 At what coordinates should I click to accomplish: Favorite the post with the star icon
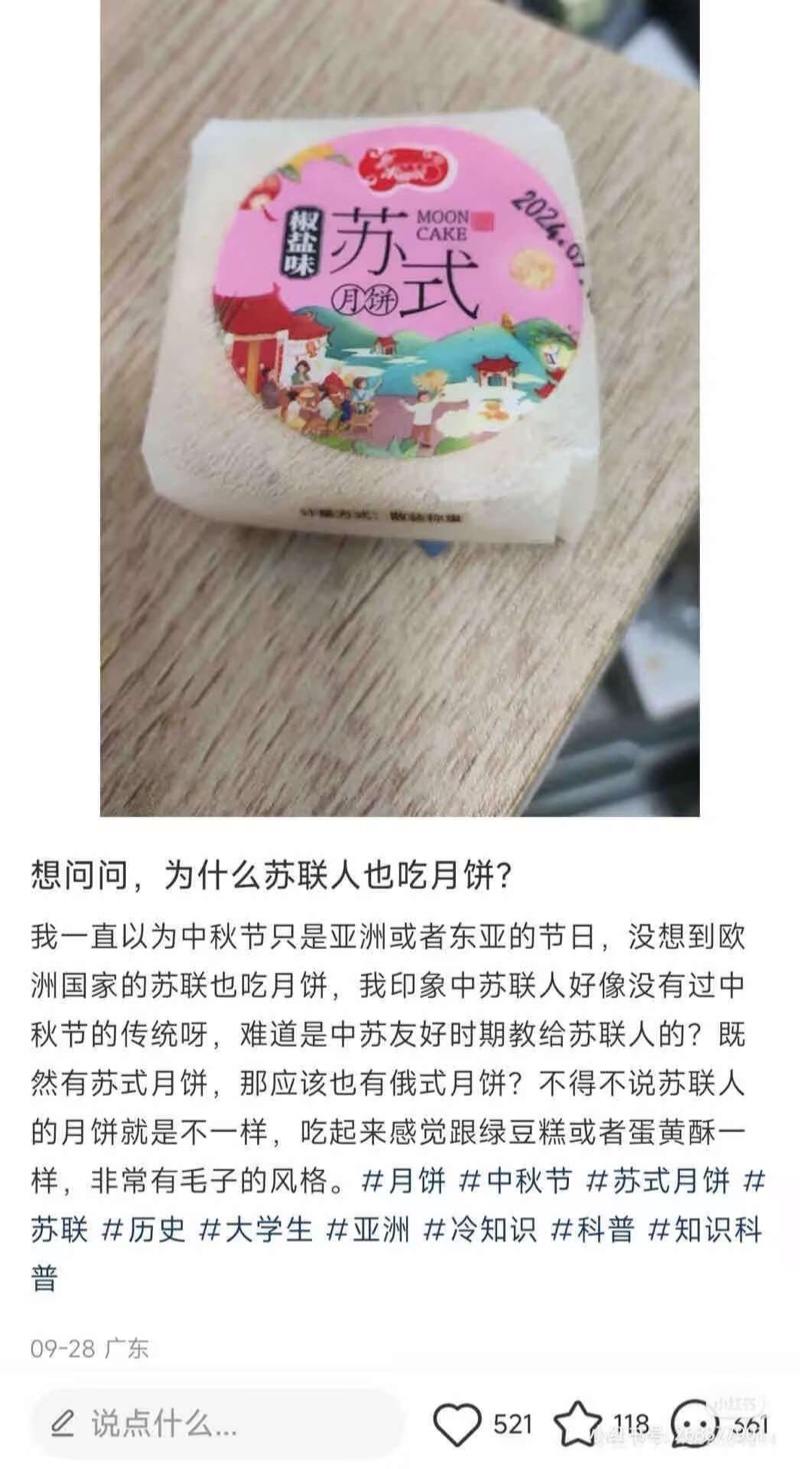[578, 1424]
